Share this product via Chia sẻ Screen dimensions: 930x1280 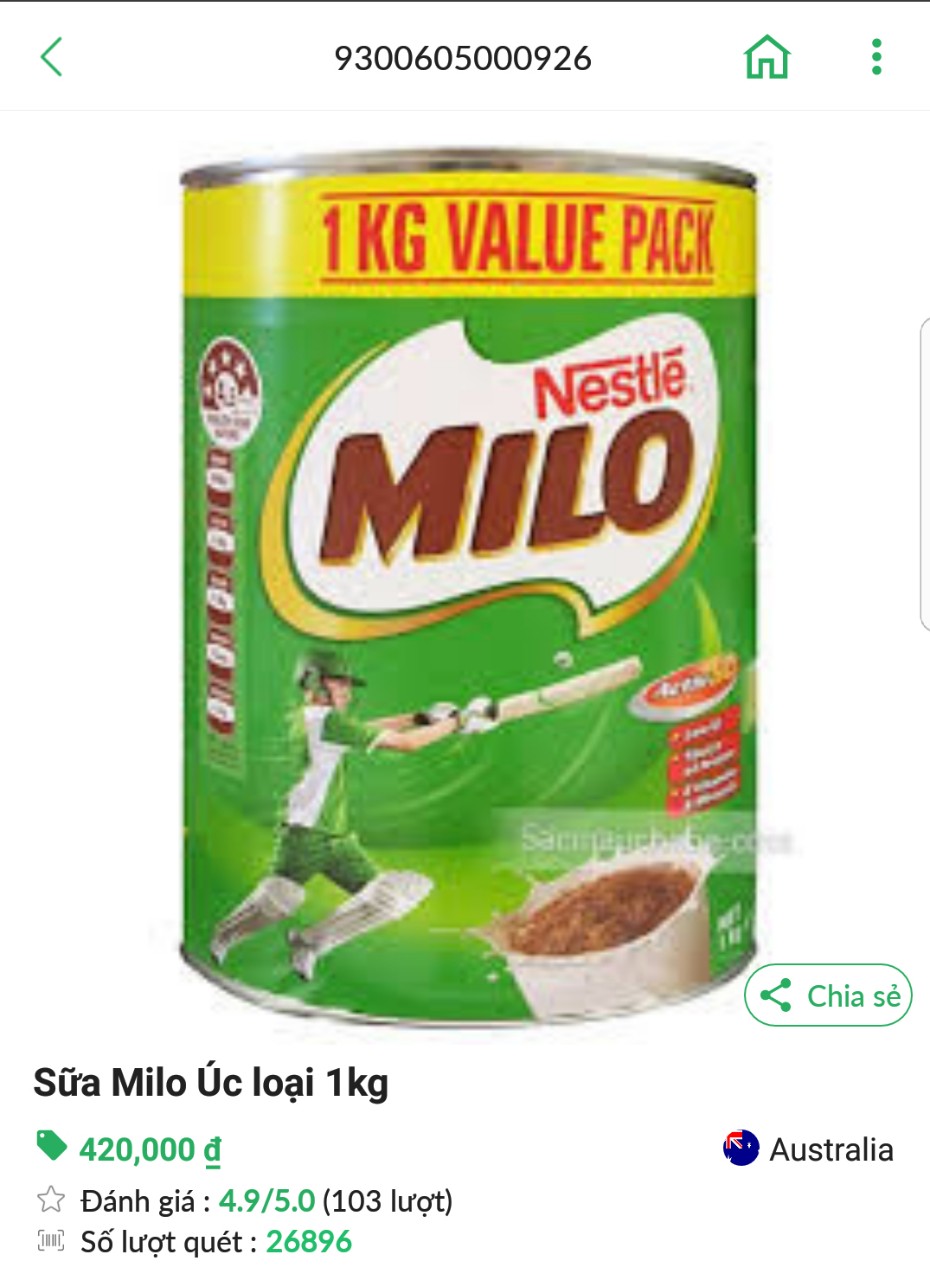point(829,995)
